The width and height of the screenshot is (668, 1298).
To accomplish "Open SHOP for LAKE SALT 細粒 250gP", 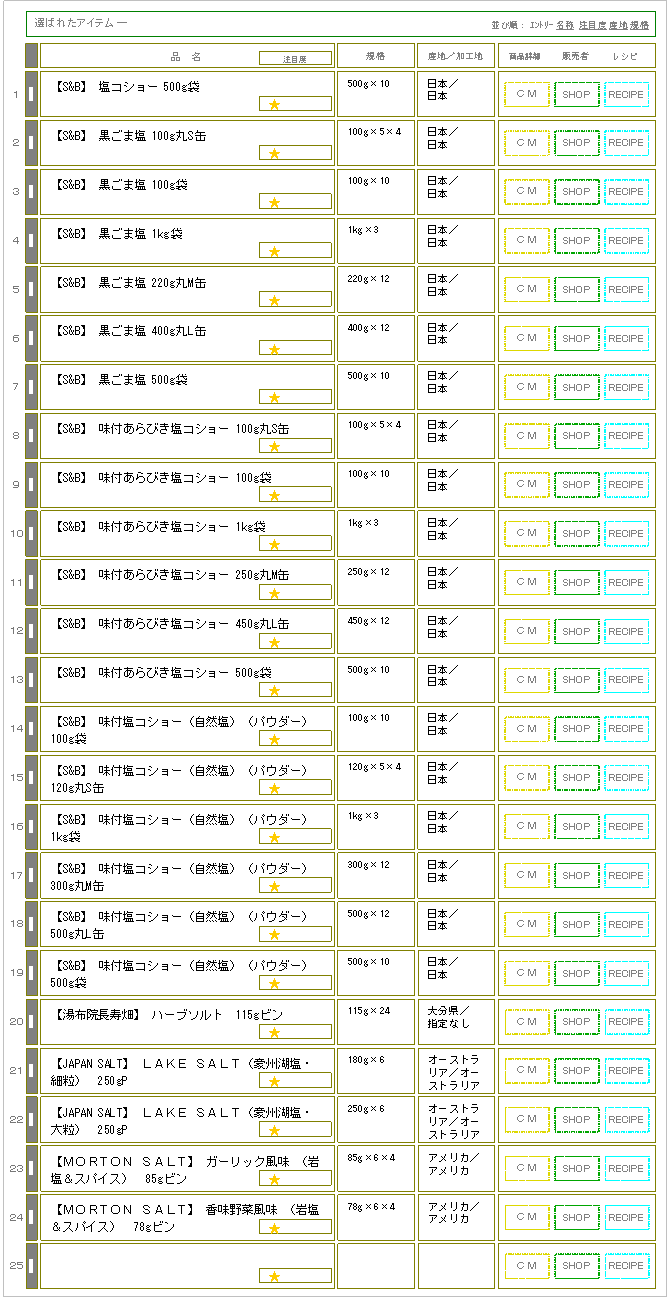I will coord(576,1071).
